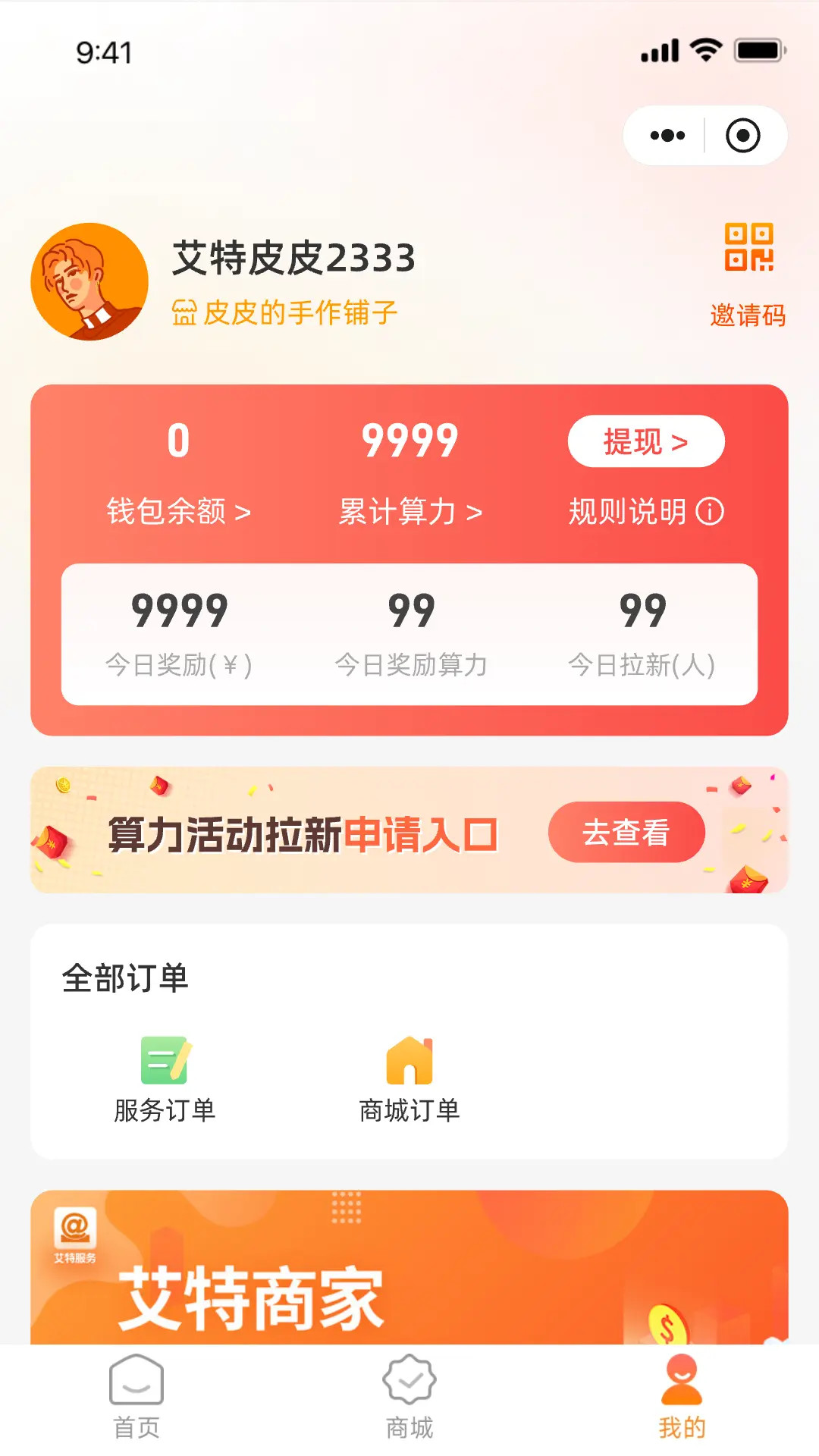
Task: Tap the 提现 withdraw button
Action: (x=646, y=441)
